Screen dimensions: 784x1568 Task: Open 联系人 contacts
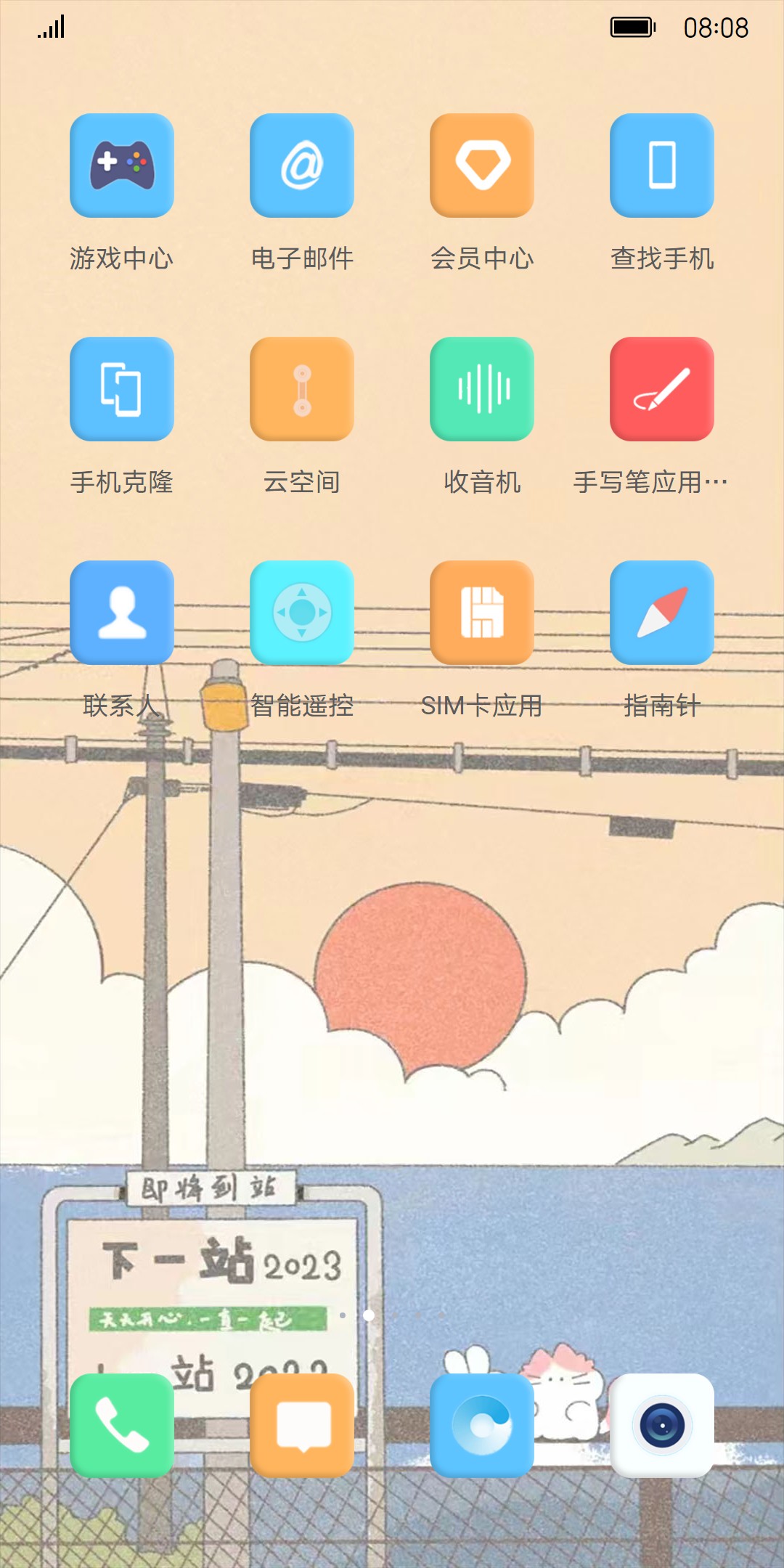pyautogui.click(x=122, y=613)
